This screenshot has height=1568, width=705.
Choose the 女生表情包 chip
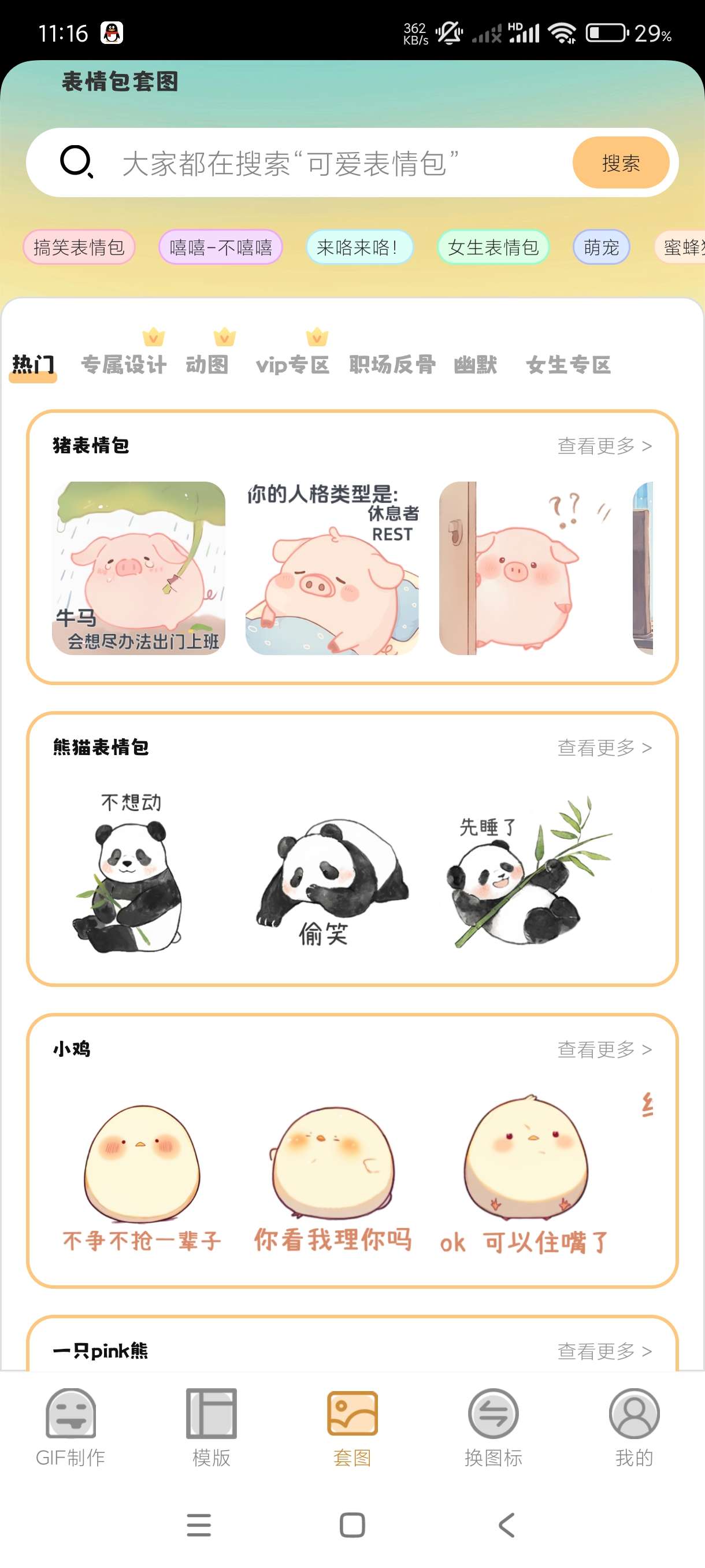(493, 247)
